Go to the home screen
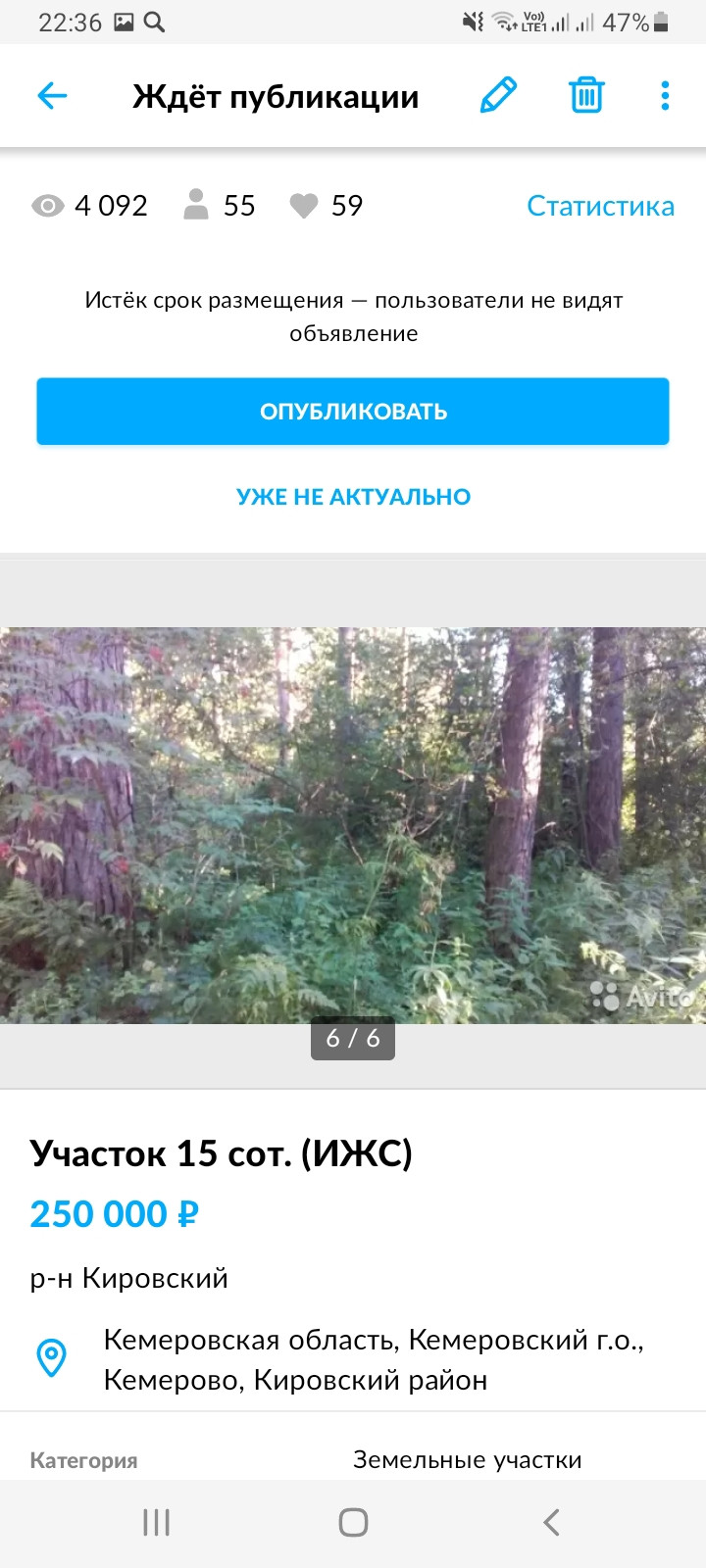This screenshot has height=1568, width=706. click(353, 1522)
